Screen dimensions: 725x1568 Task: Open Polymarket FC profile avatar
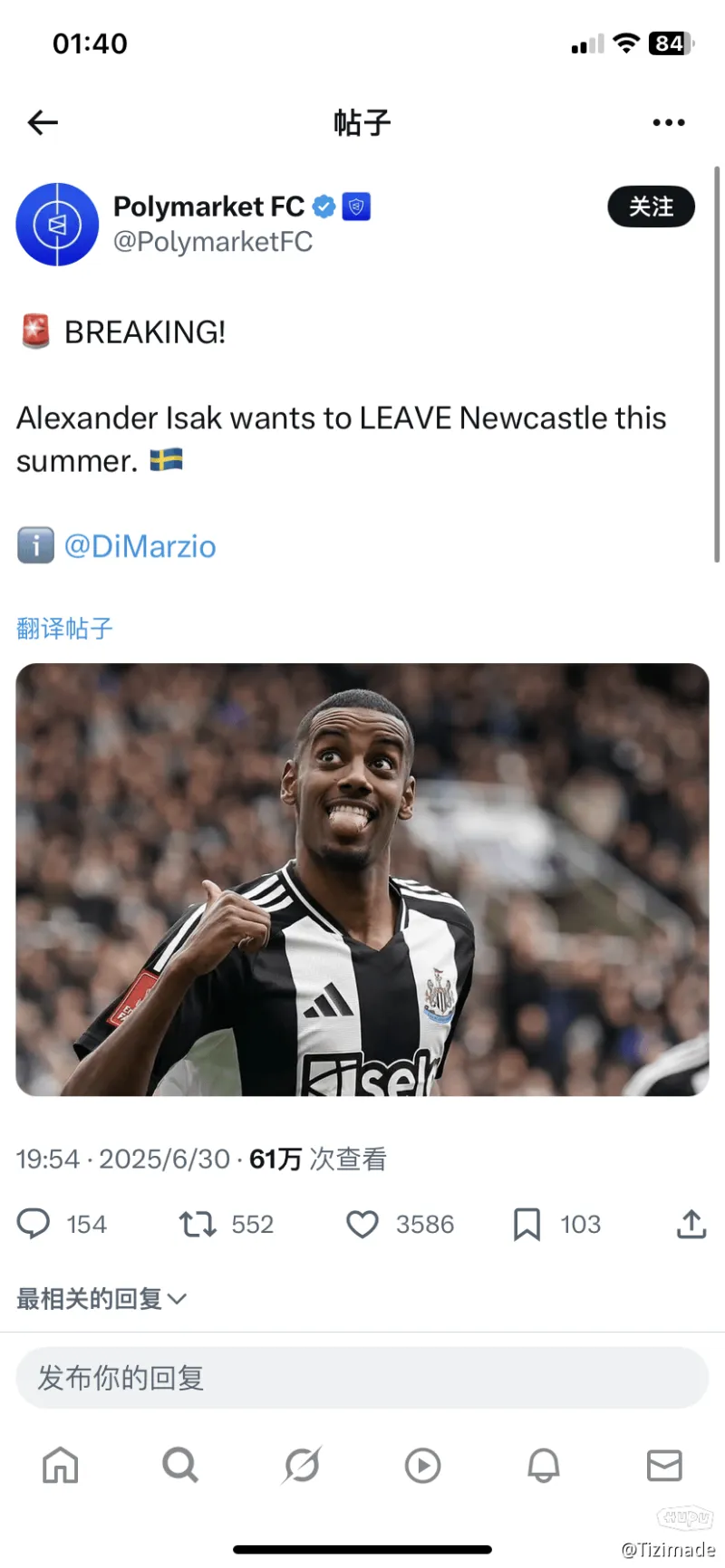[x=57, y=224]
